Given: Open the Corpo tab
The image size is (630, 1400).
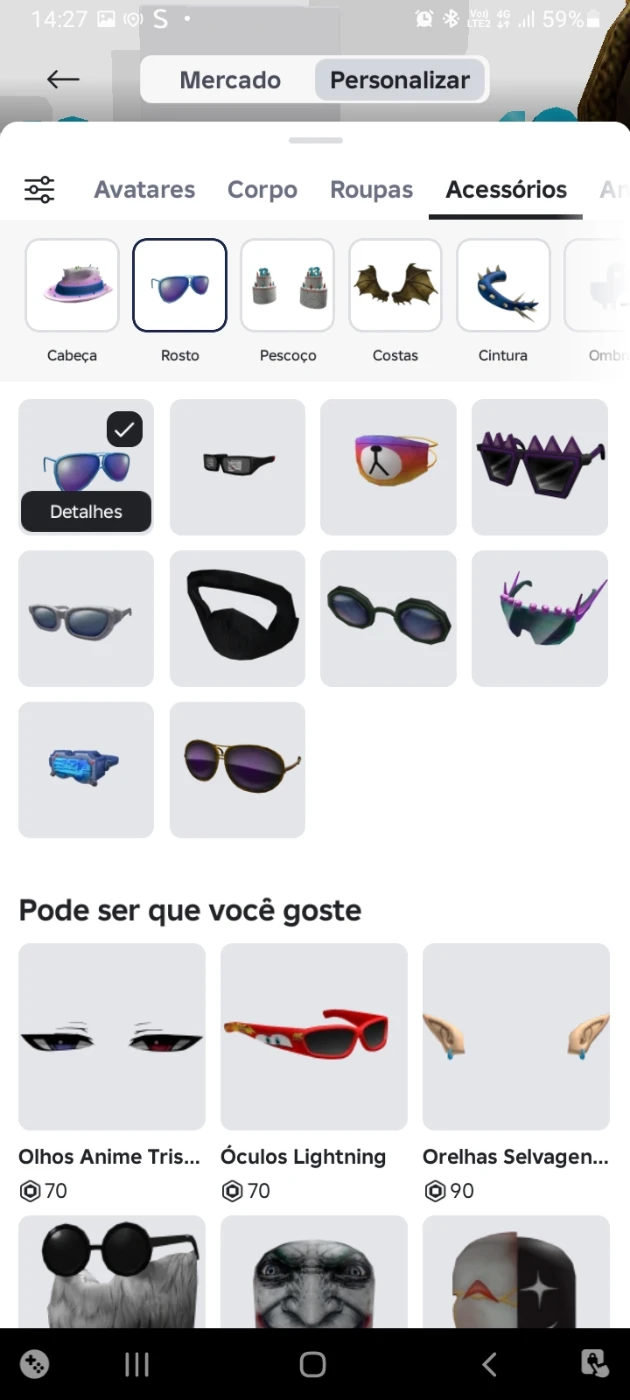Looking at the screenshot, I should (x=262, y=189).
